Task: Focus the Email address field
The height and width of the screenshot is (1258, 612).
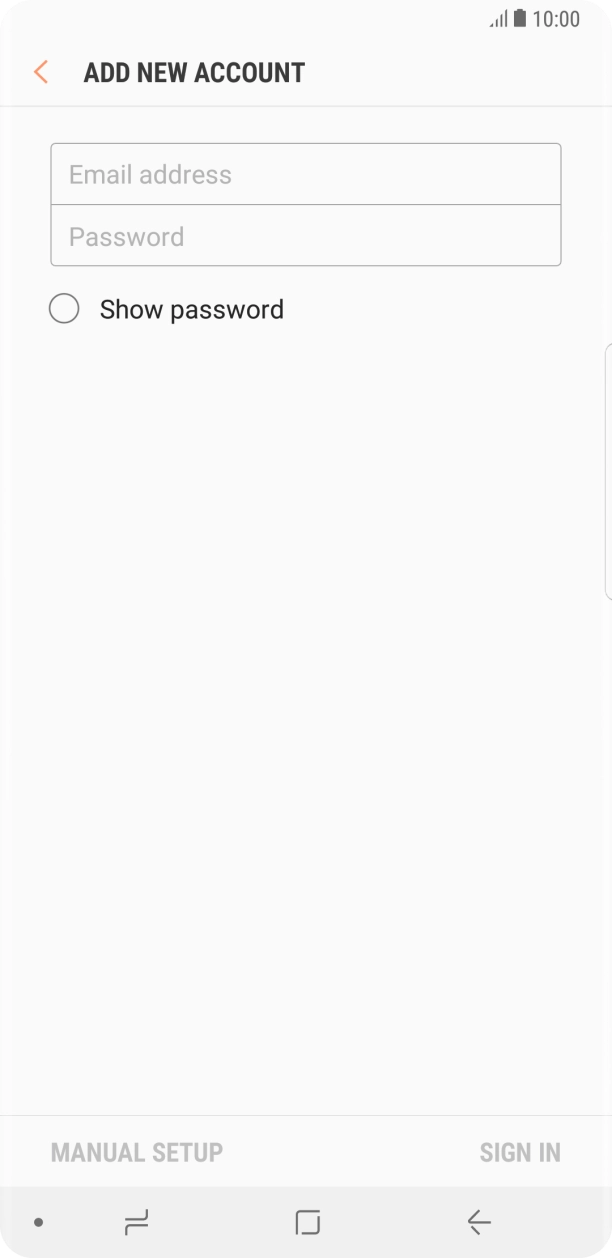Action: 305,175
